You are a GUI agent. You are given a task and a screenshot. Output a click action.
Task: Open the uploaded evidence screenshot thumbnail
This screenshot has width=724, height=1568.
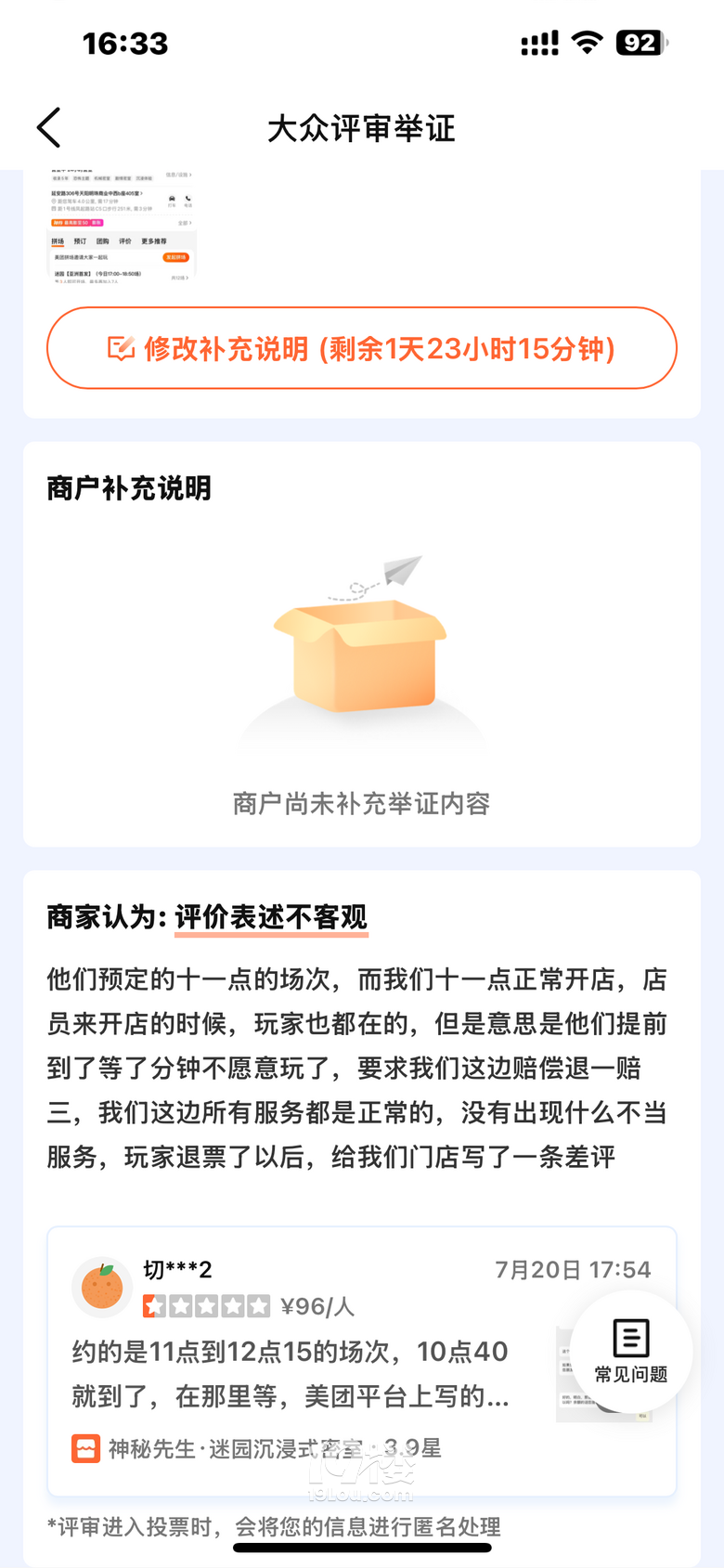point(122,226)
